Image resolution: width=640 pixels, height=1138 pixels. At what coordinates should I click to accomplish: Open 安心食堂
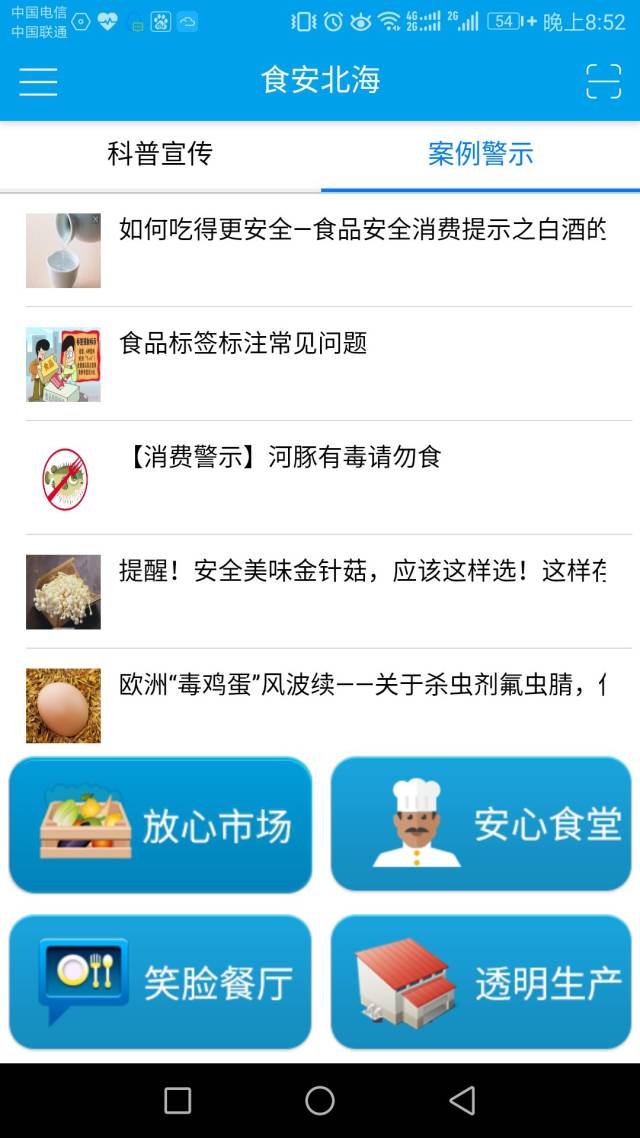click(481, 825)
